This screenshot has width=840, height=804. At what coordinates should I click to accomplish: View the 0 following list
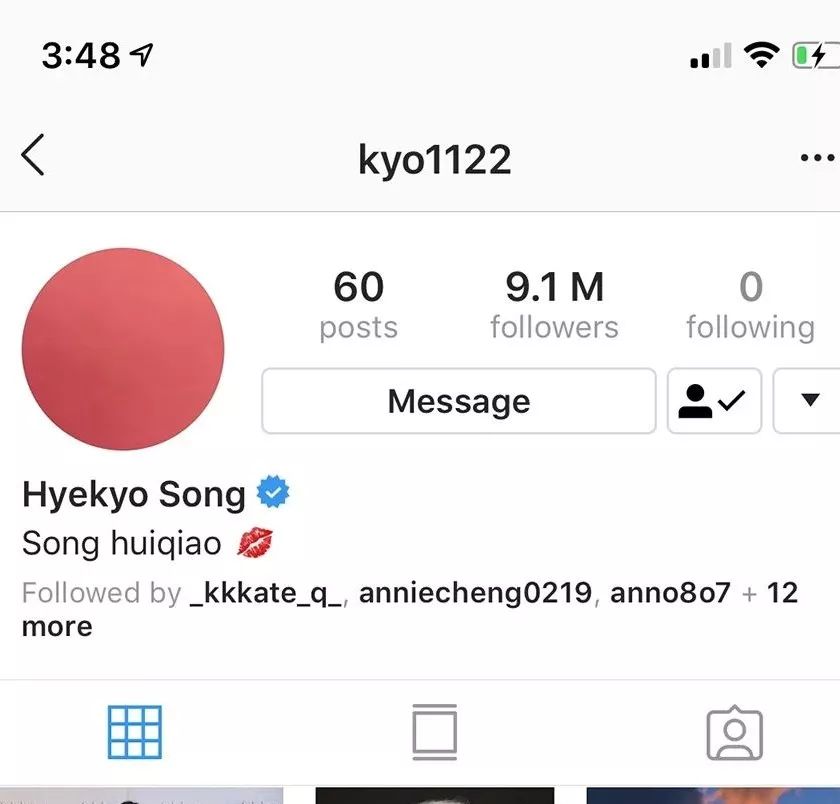(750, 305)
